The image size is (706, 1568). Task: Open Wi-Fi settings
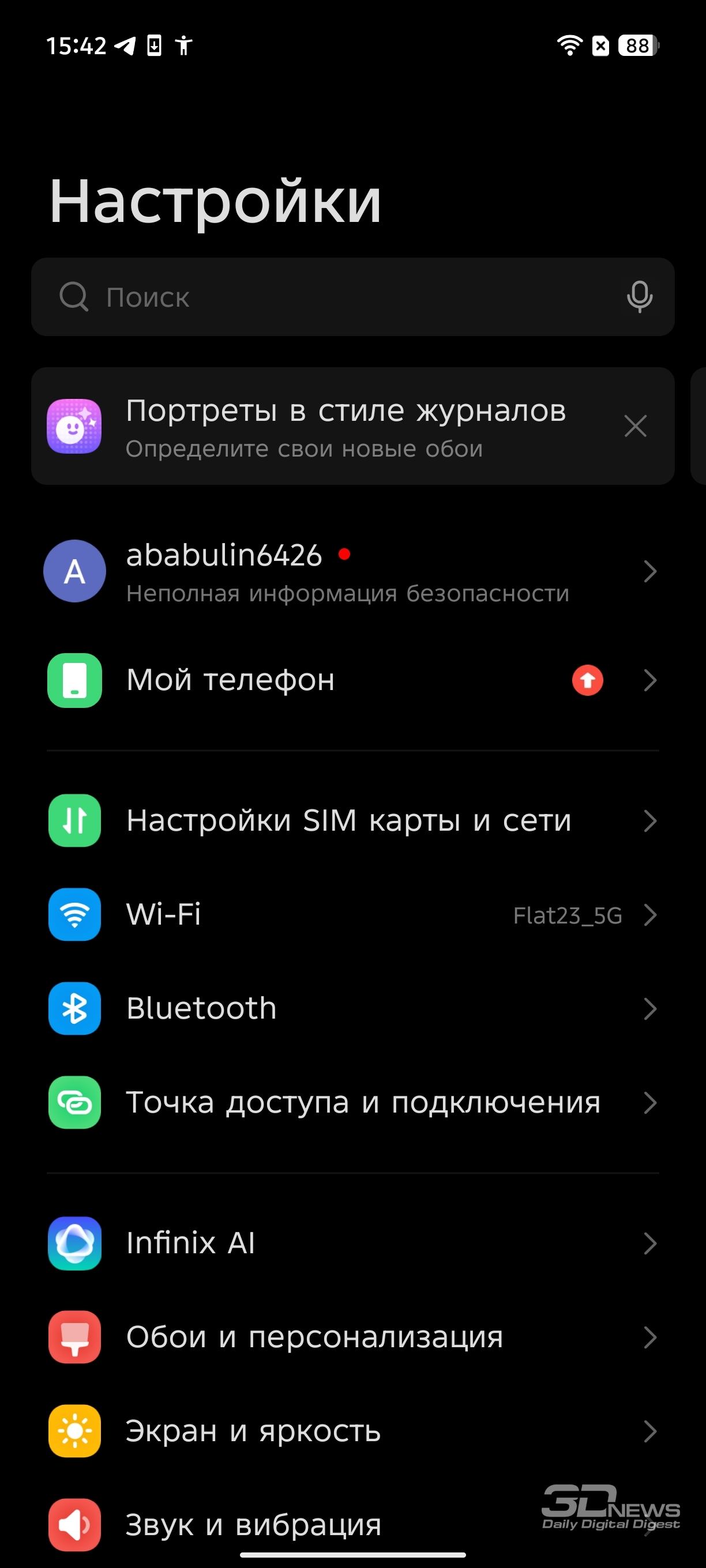(x=352, y=914)
